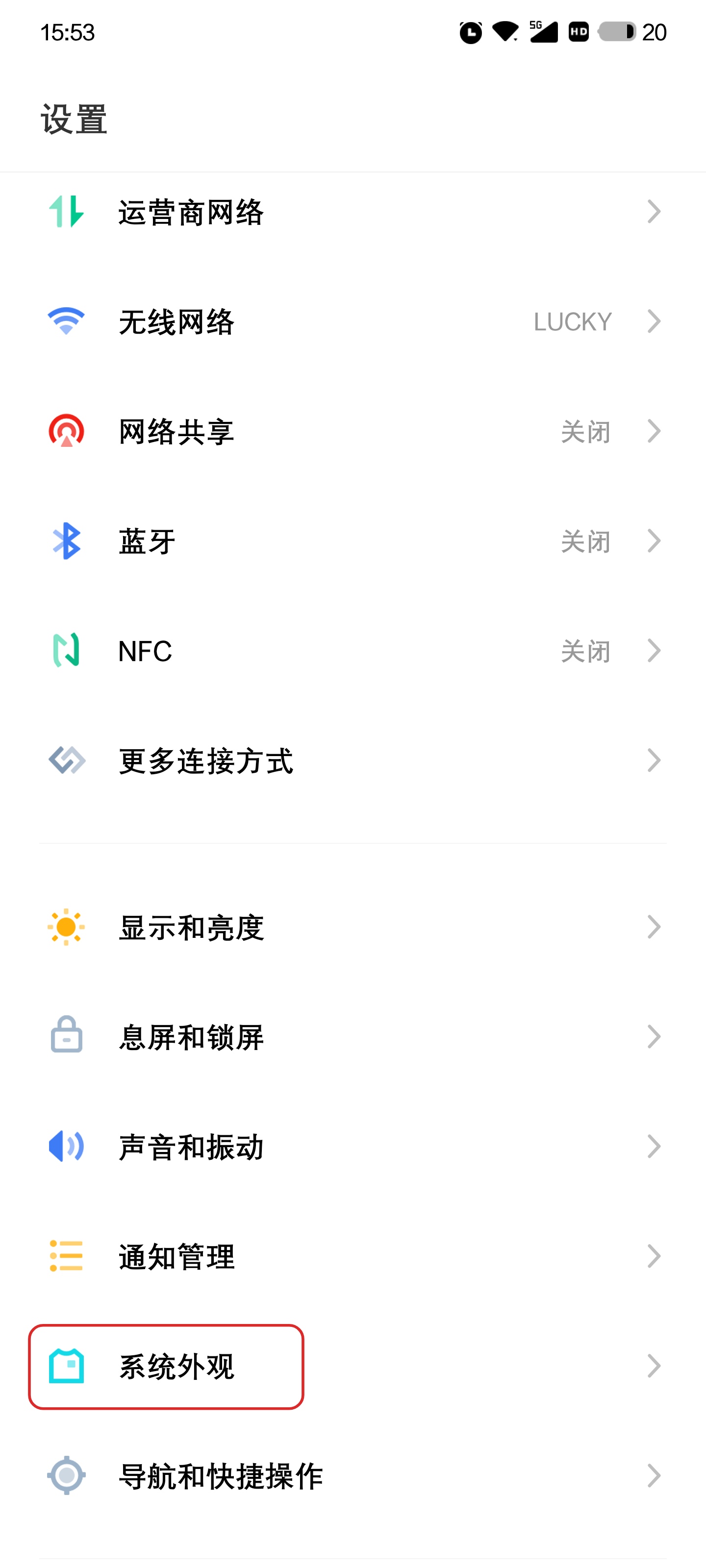Open the sun icon for 显示和亮度
The width and height of the screenshot is (706, 1568).
pyautogui.click(x=67, y=927)
